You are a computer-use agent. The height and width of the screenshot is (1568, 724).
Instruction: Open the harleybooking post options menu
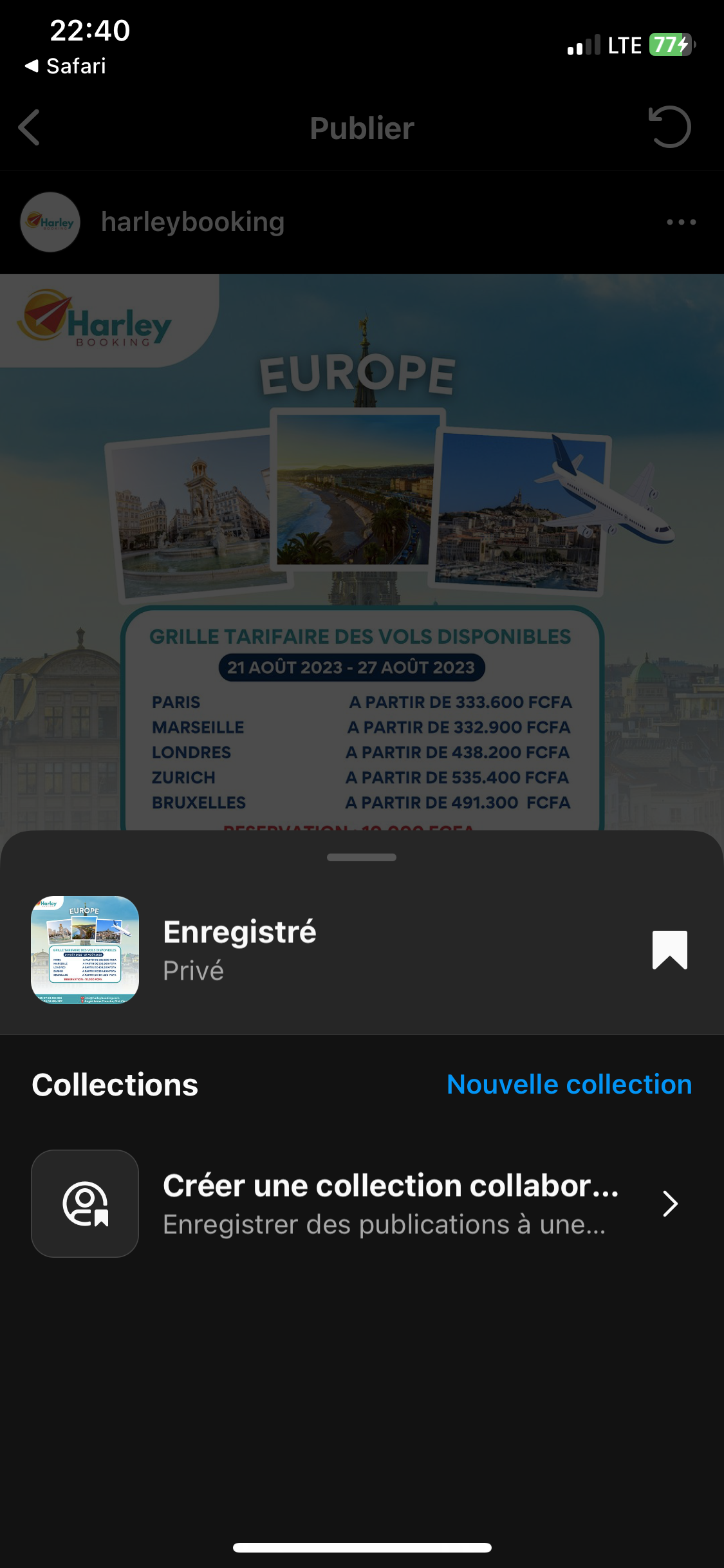(681, 222)
